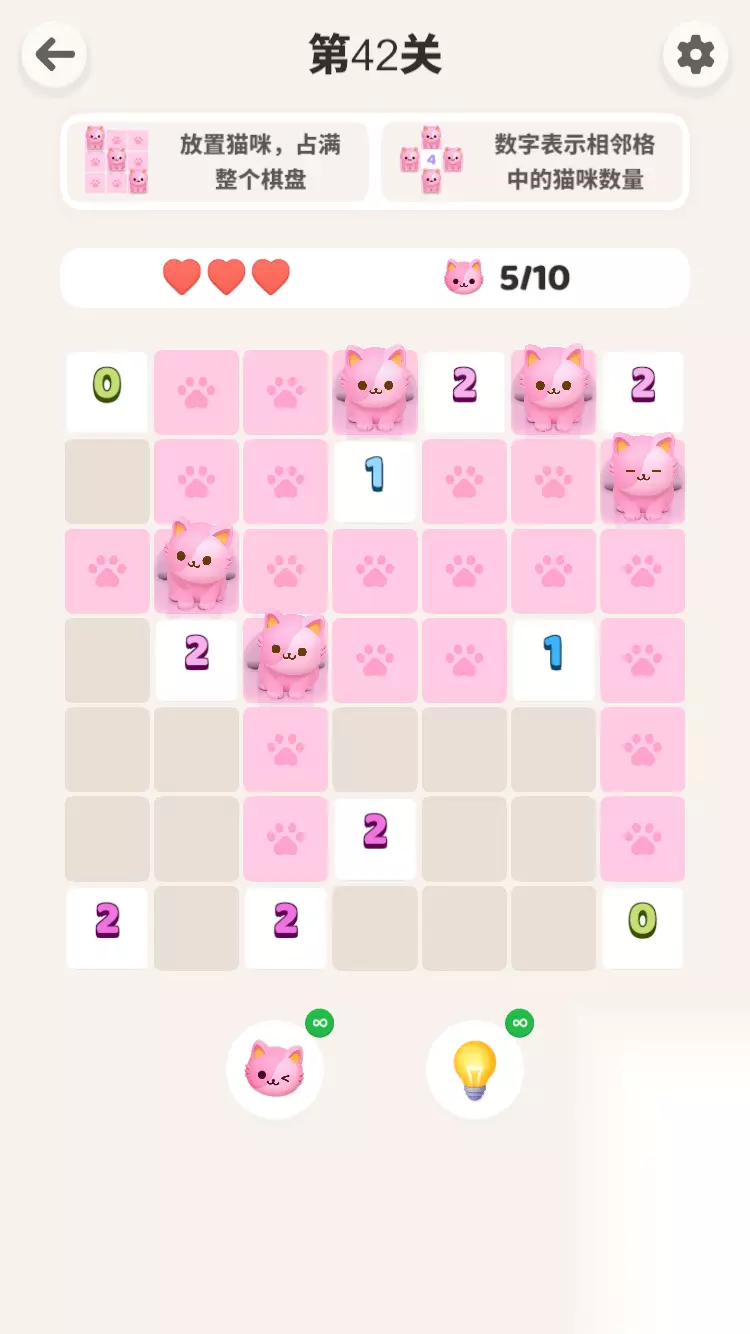Select the pink cat placement tool

(x=275, y=1069)
